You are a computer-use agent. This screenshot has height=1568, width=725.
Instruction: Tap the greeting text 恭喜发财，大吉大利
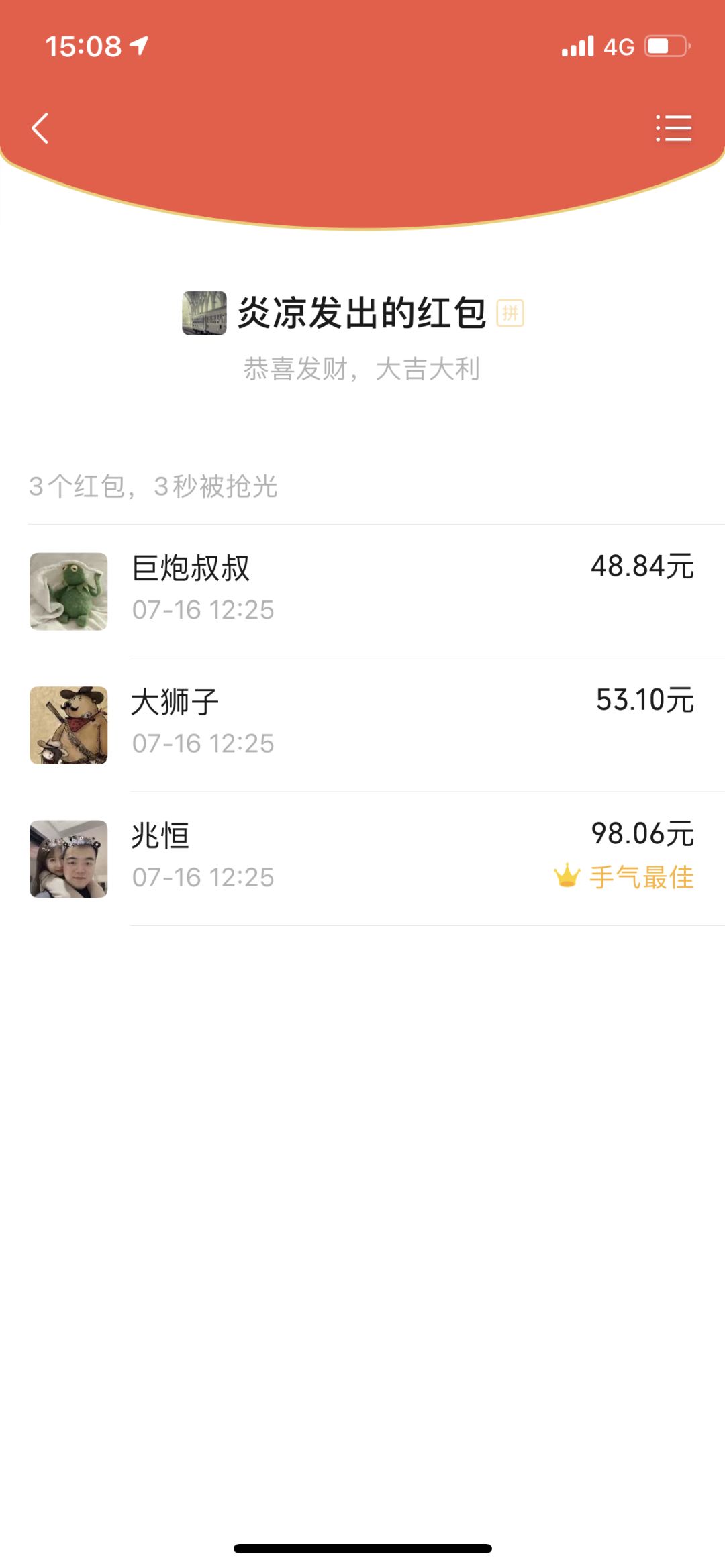click(362, 369)
